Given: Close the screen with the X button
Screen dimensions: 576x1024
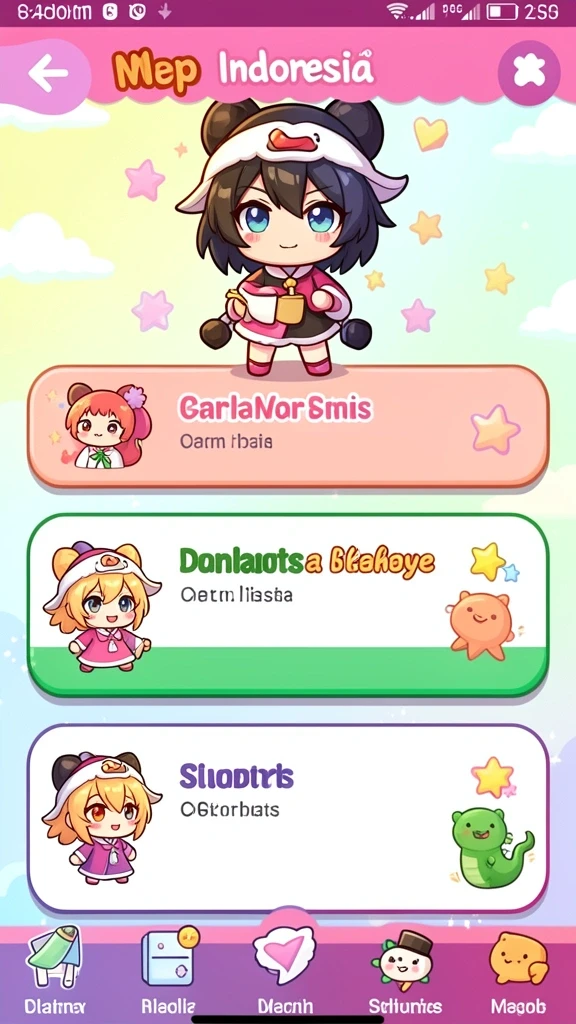Looking at the screenshot, I should click(x=529, y=72).
